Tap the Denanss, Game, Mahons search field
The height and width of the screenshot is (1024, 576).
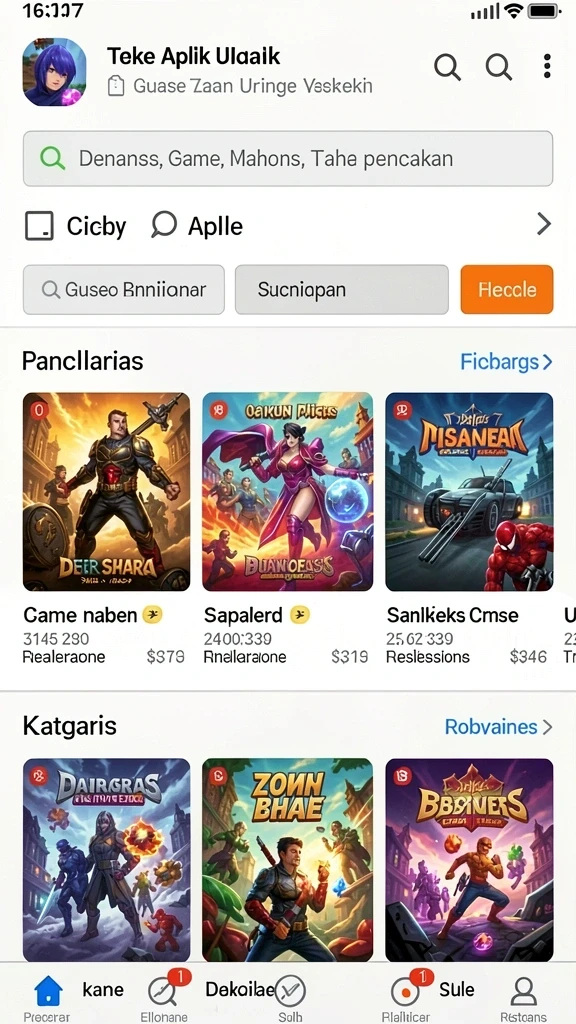click(x=288, y=159)
